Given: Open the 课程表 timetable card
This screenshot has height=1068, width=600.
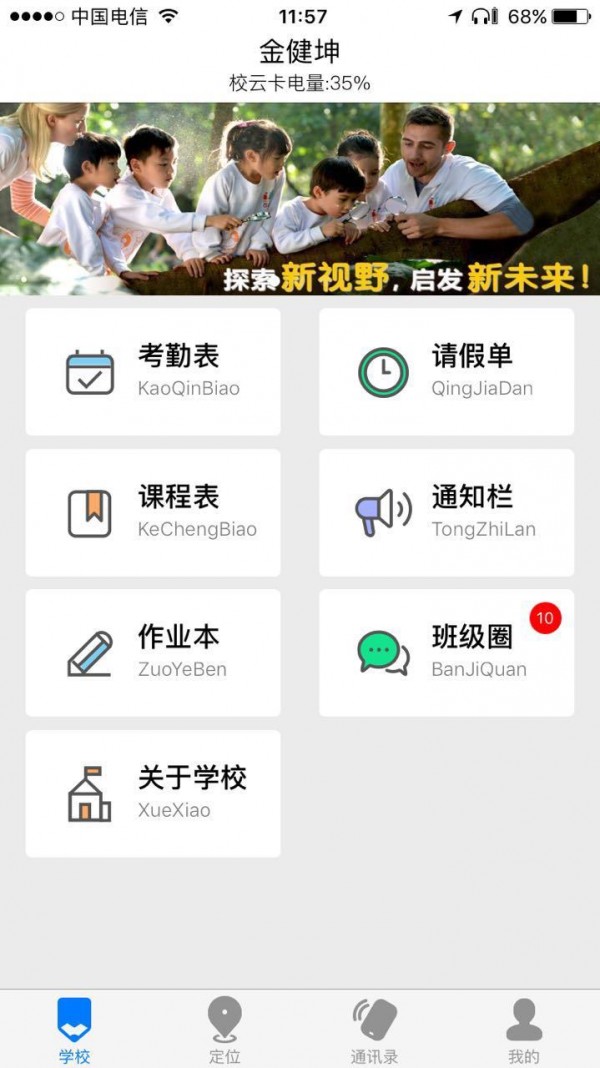Looking at the screenshot, I should click(153, 513).
